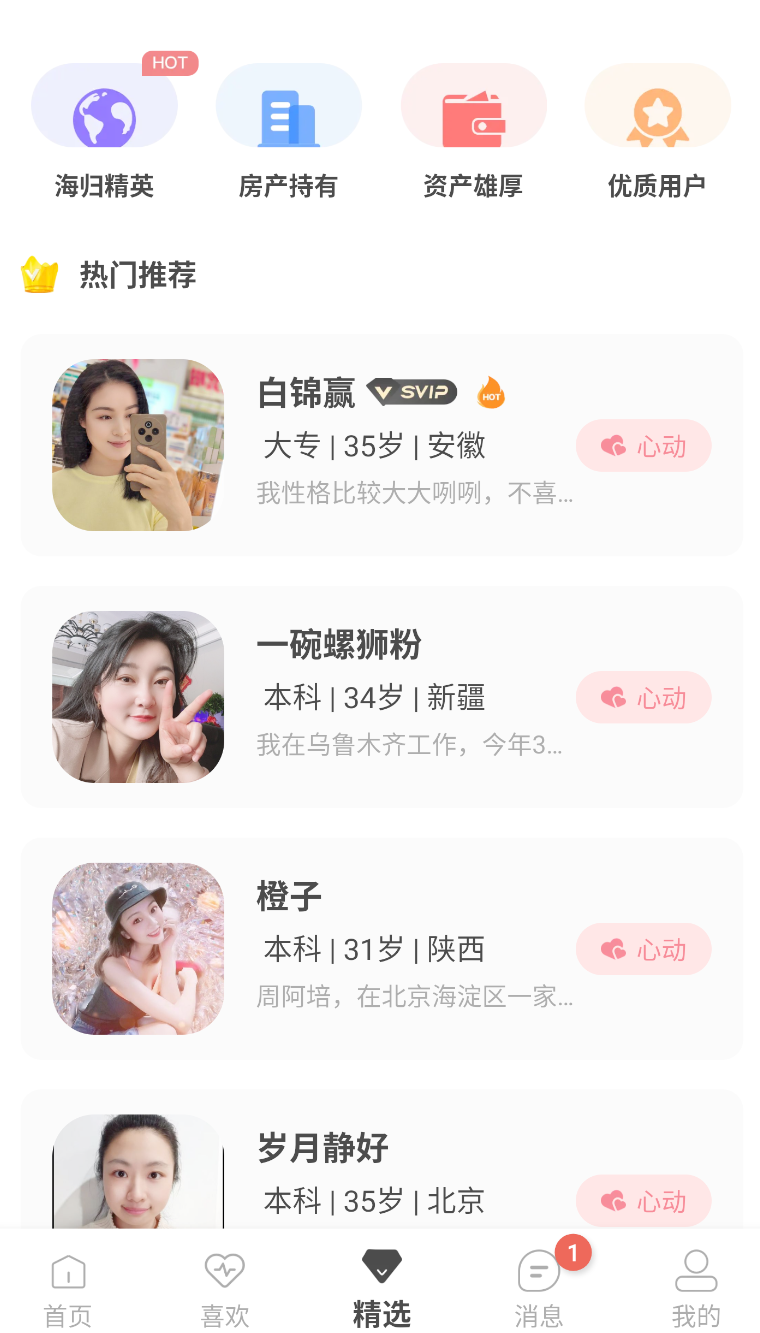Send 心动 to 白锦赢
Image resolution: width=760 pixels, height=1333 pixels.
(643, 445)
